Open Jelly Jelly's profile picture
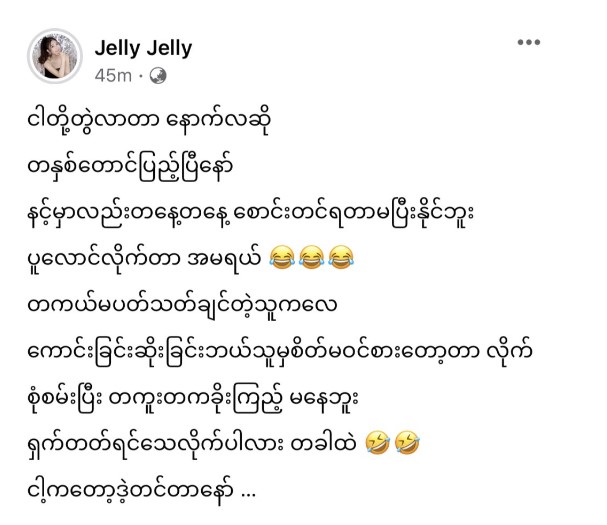 point(54,58)
